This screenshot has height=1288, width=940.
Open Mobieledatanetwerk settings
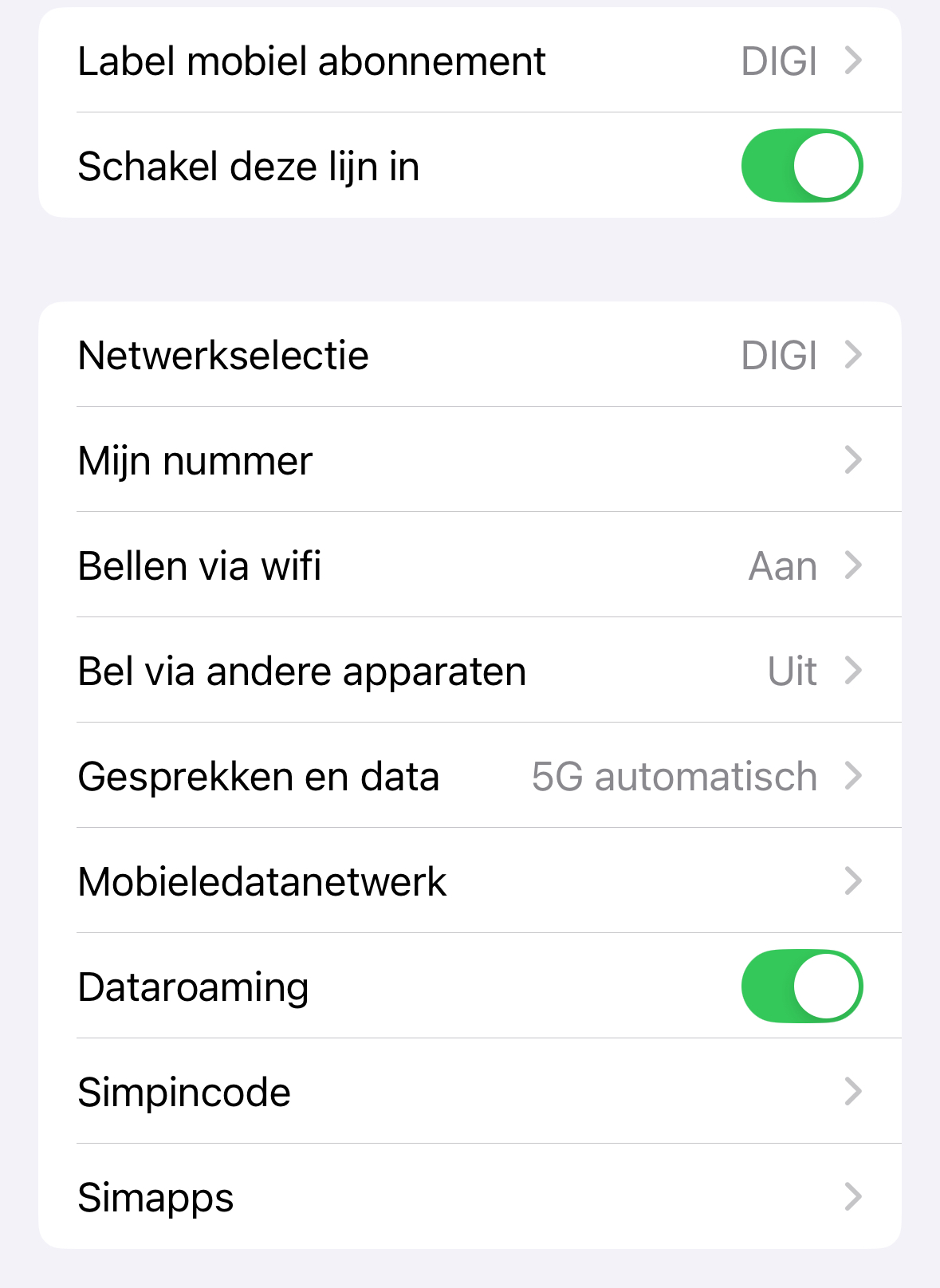tap(470, 882)
